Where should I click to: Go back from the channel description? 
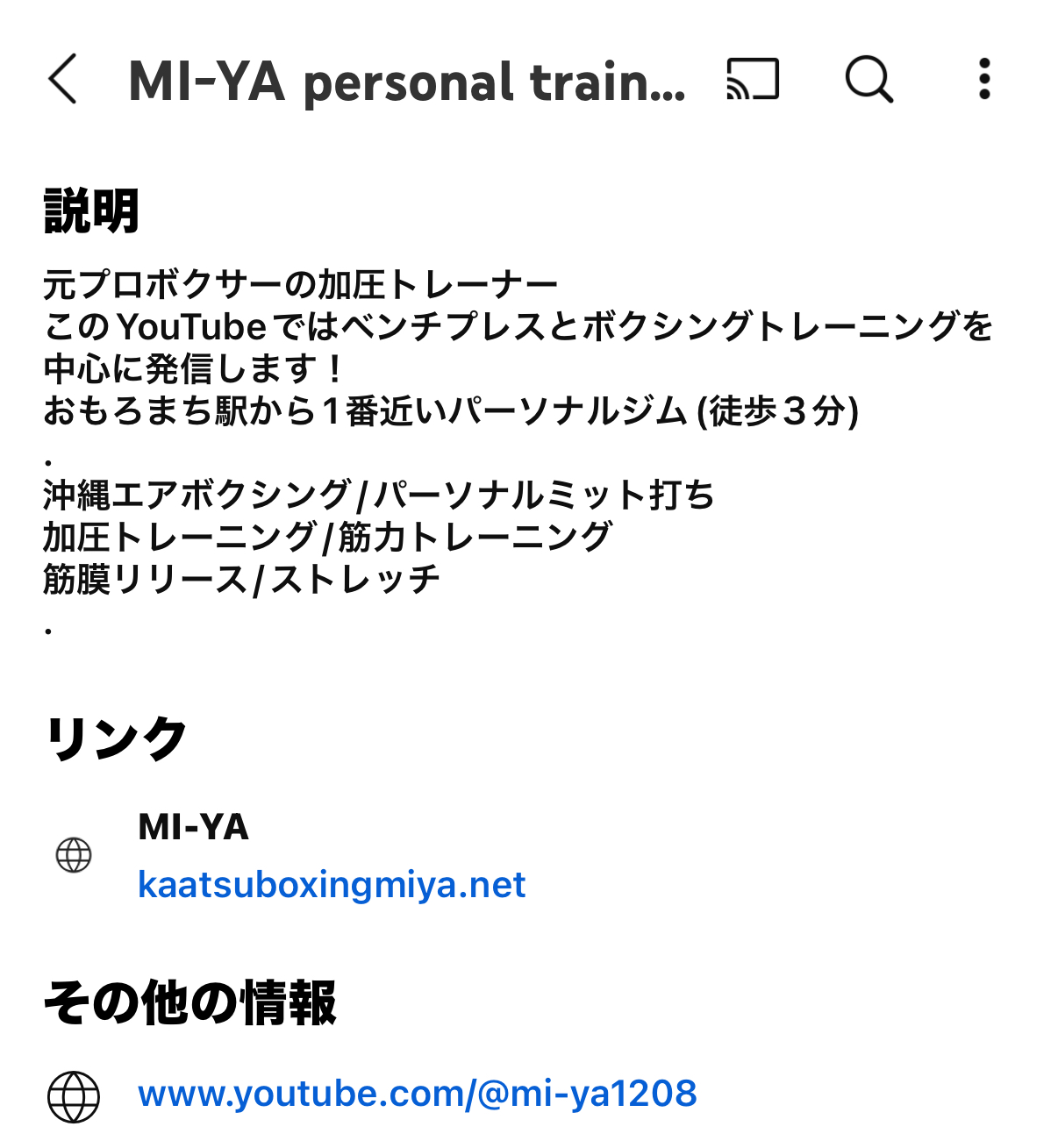(x=63, y=79)
